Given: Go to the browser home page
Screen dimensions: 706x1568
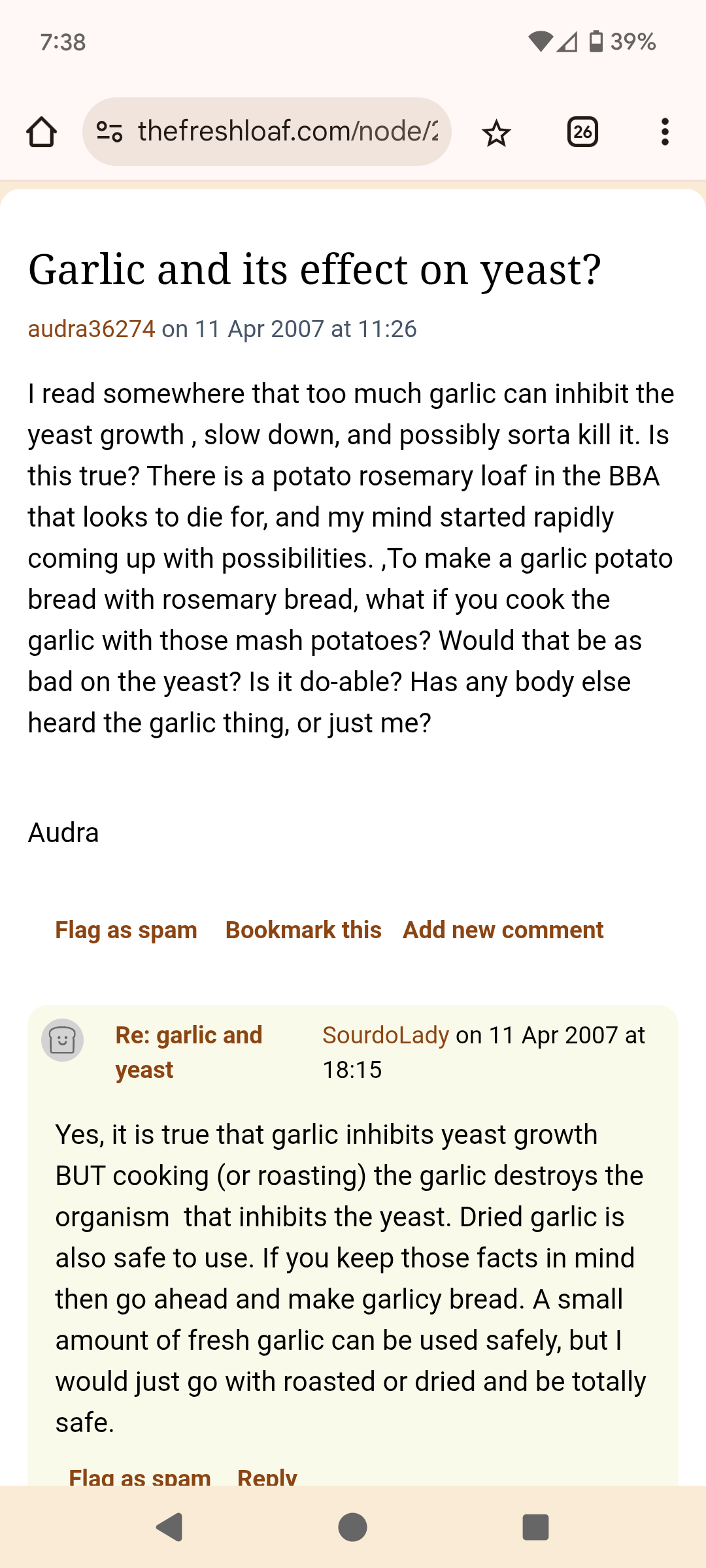Looking at the screenshot, I should tap(41, 132).
